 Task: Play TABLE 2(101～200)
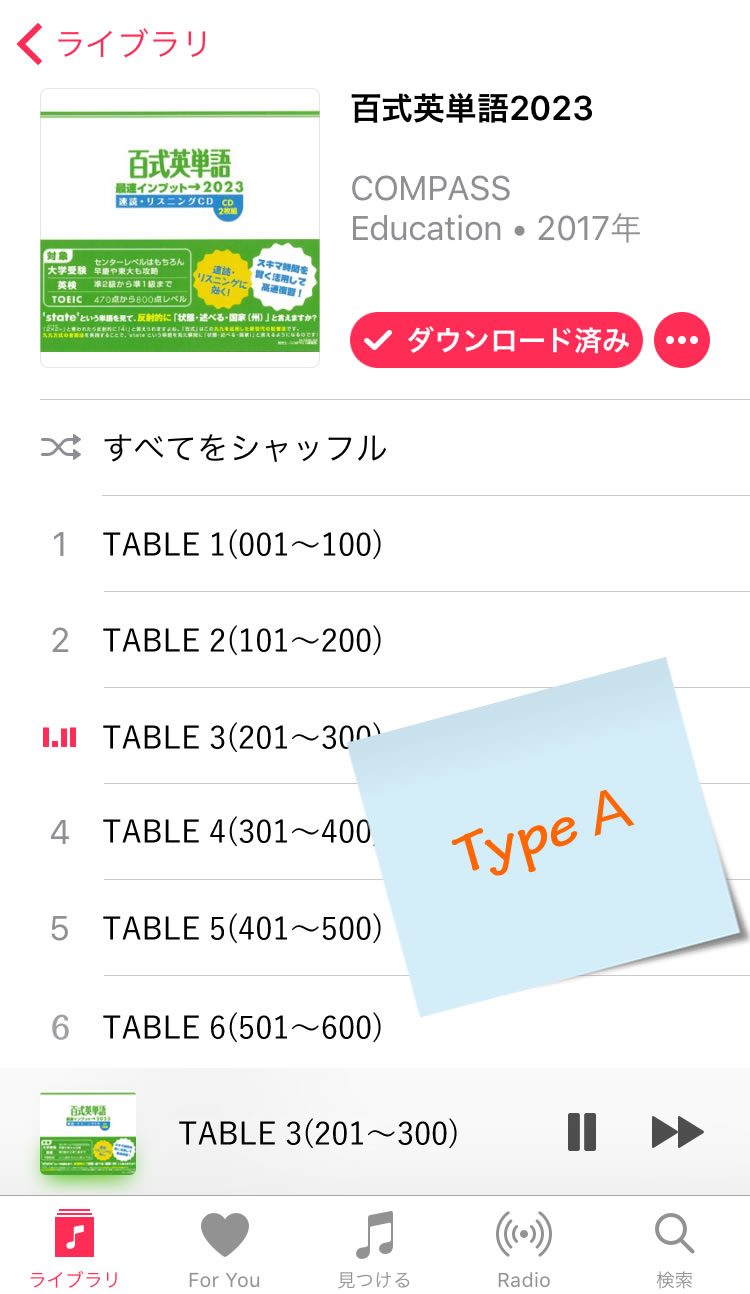(242, 640)
